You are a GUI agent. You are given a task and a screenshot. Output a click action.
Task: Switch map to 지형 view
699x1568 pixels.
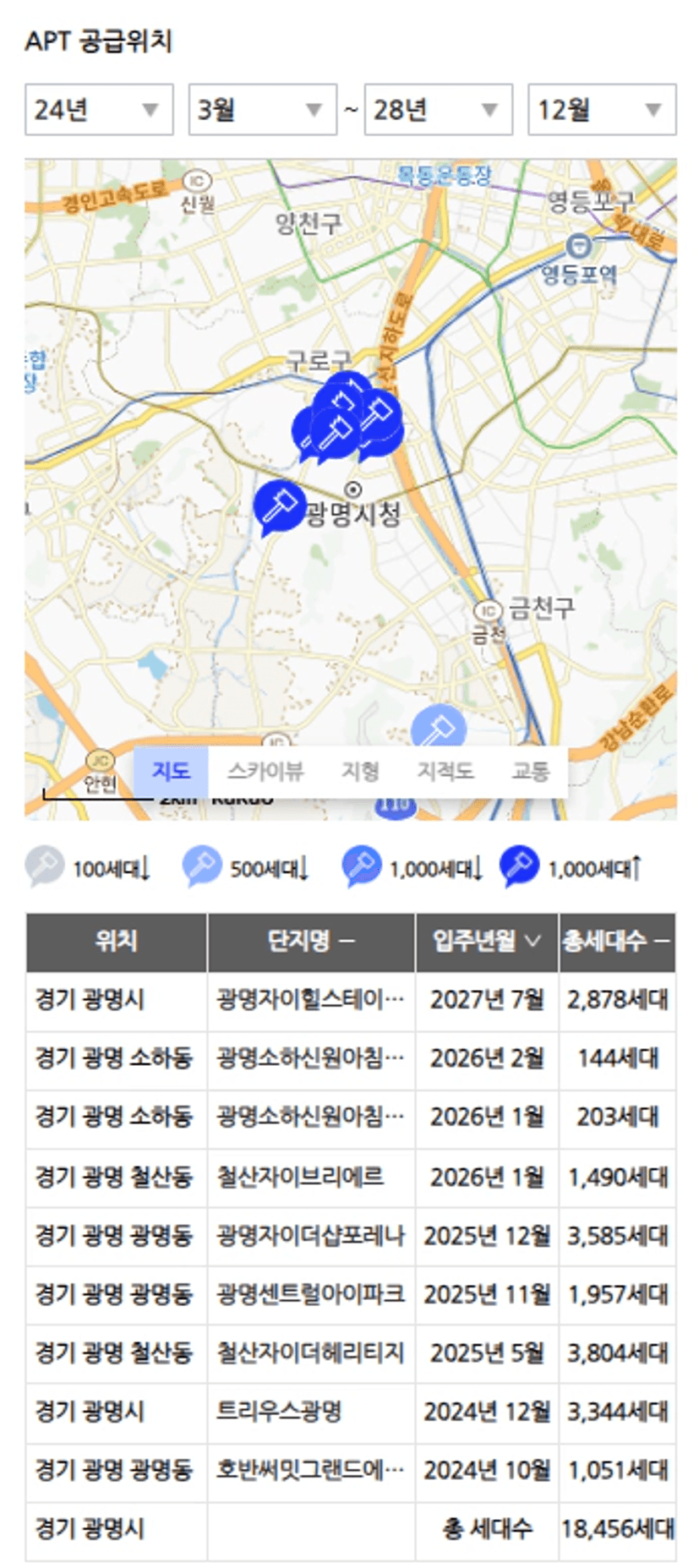360,771
